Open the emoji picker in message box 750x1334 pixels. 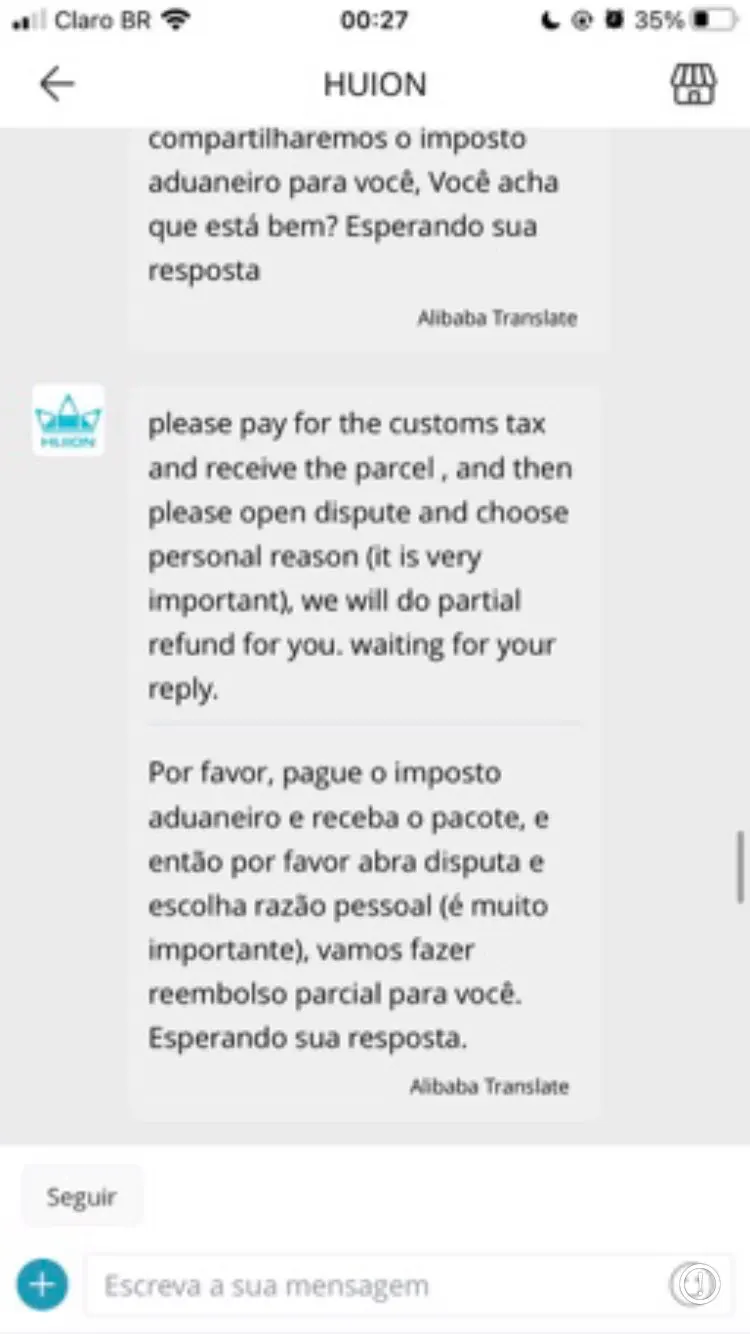click(x=696, y=1284)
